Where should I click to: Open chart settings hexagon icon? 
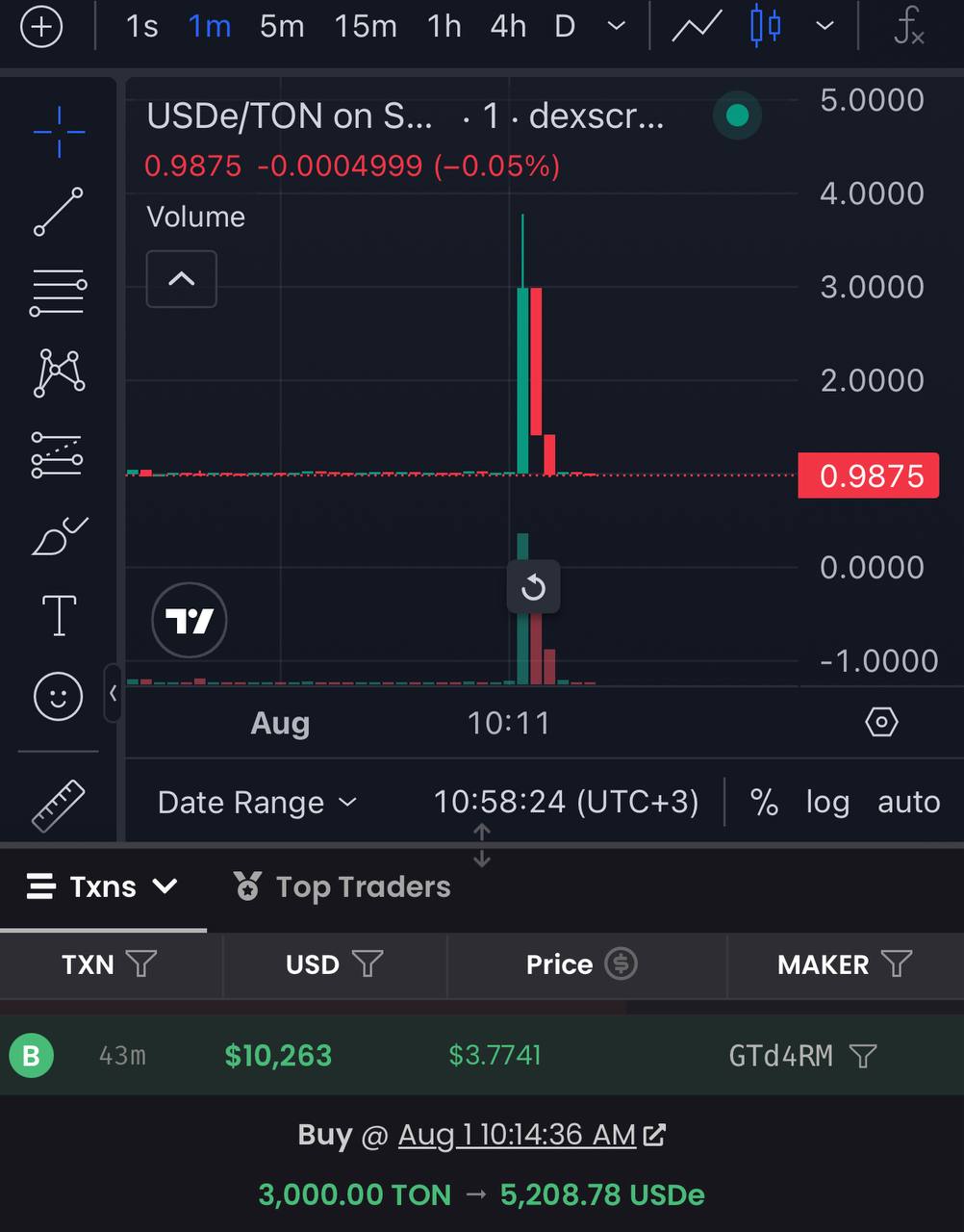pyautogui.click(x=881, y=722)
